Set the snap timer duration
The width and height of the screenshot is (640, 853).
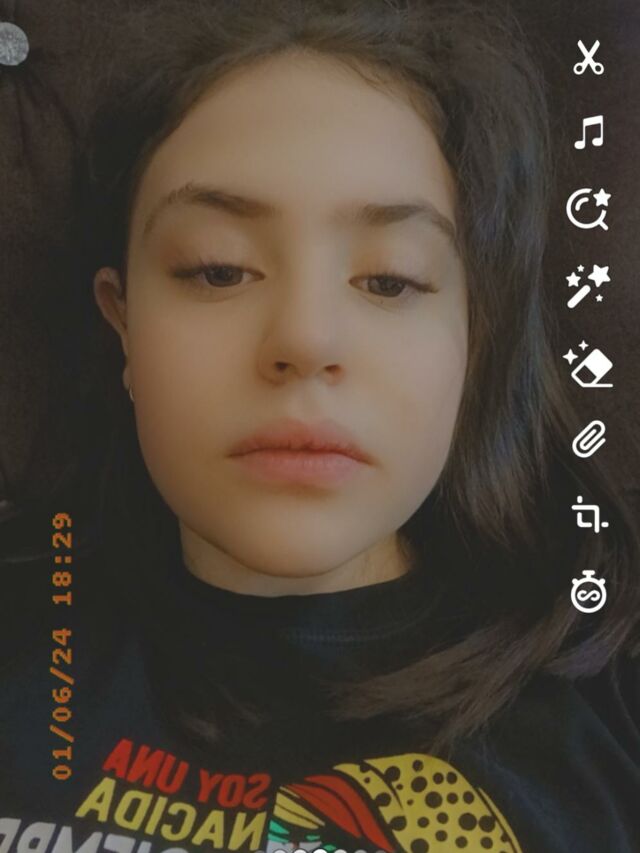click(589, 592)
